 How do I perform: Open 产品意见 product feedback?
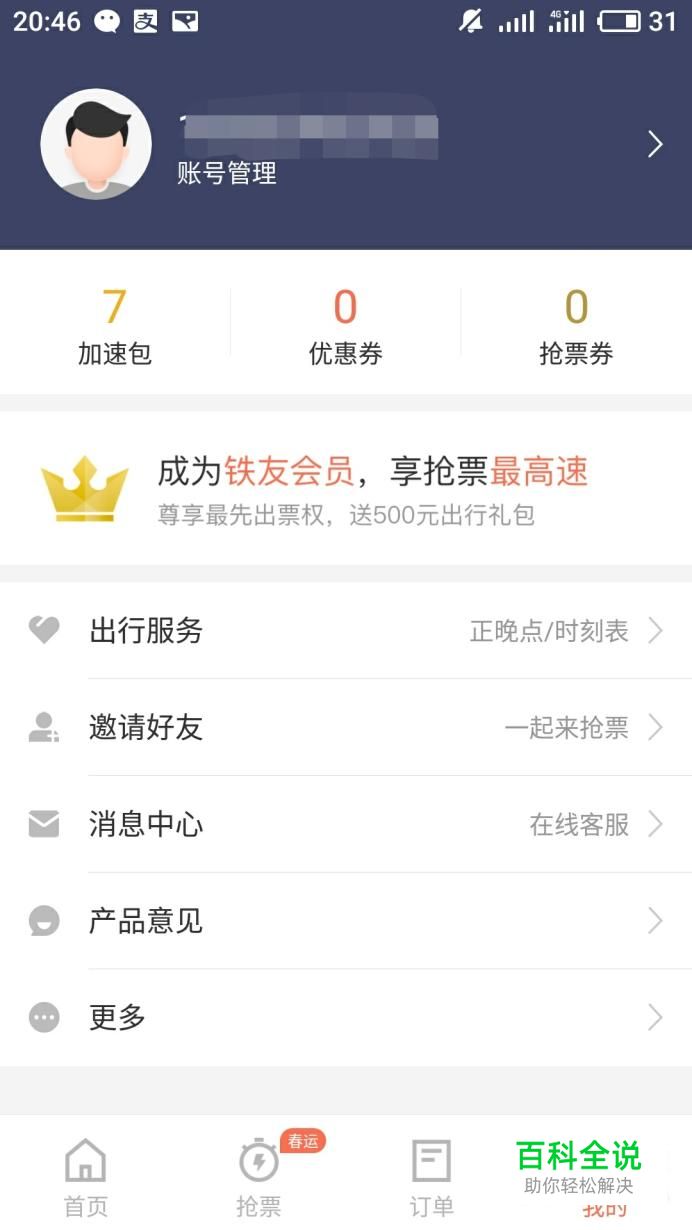[346, 920]
